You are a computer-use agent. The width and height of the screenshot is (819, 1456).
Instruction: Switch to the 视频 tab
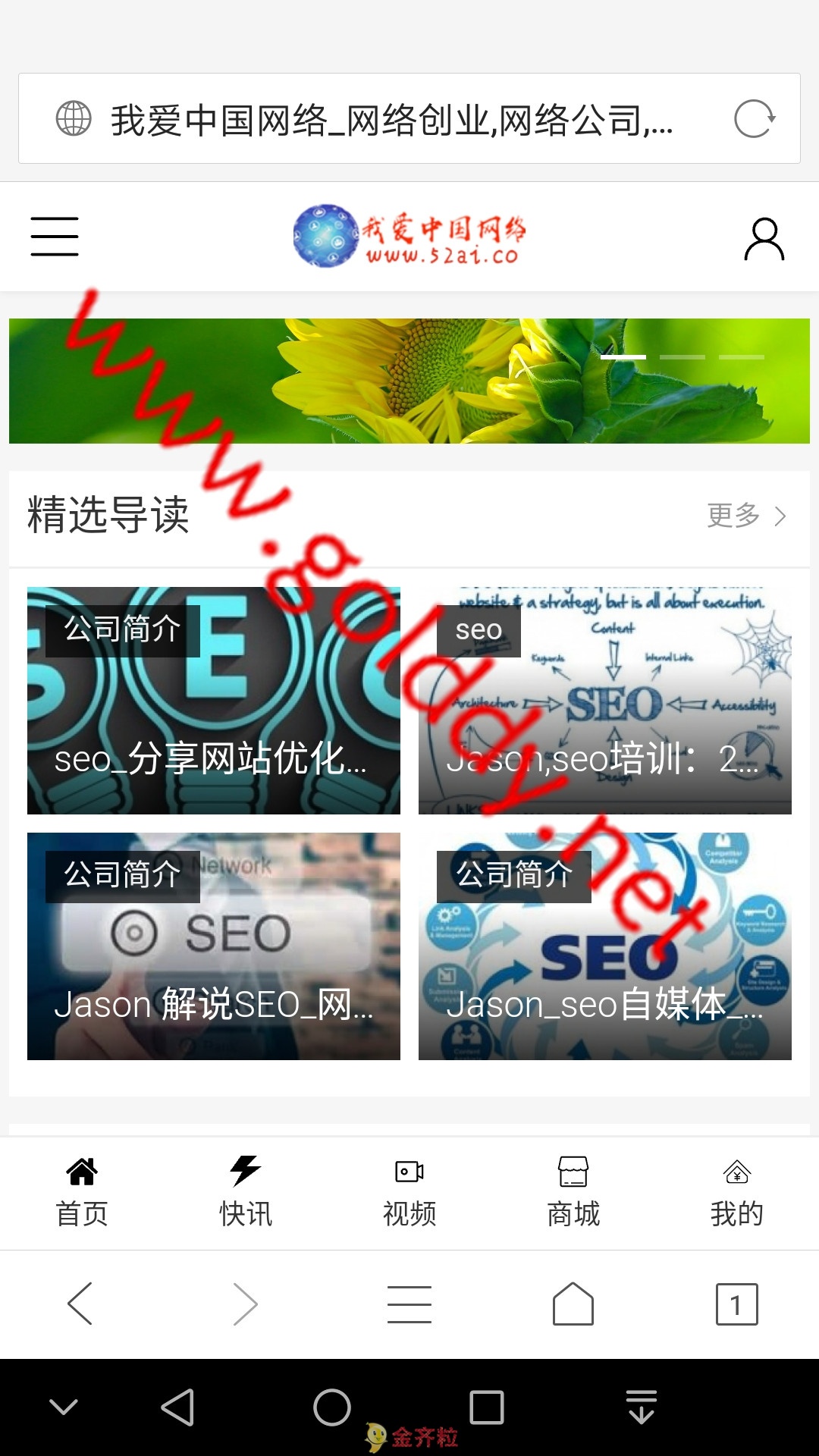[x=409, y=1192]
